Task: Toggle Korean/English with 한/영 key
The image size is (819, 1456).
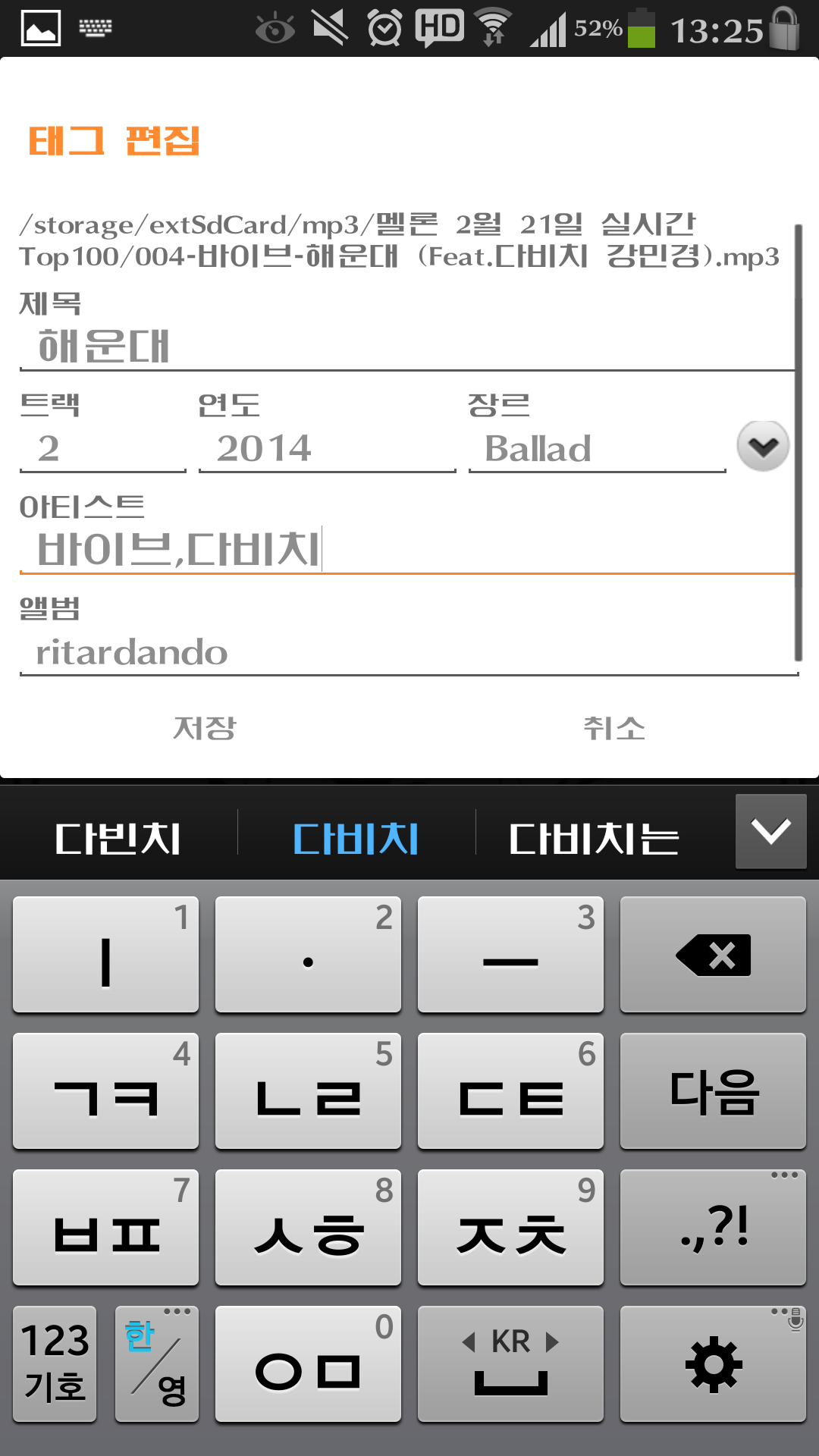Action: [x=157, y=1363]
